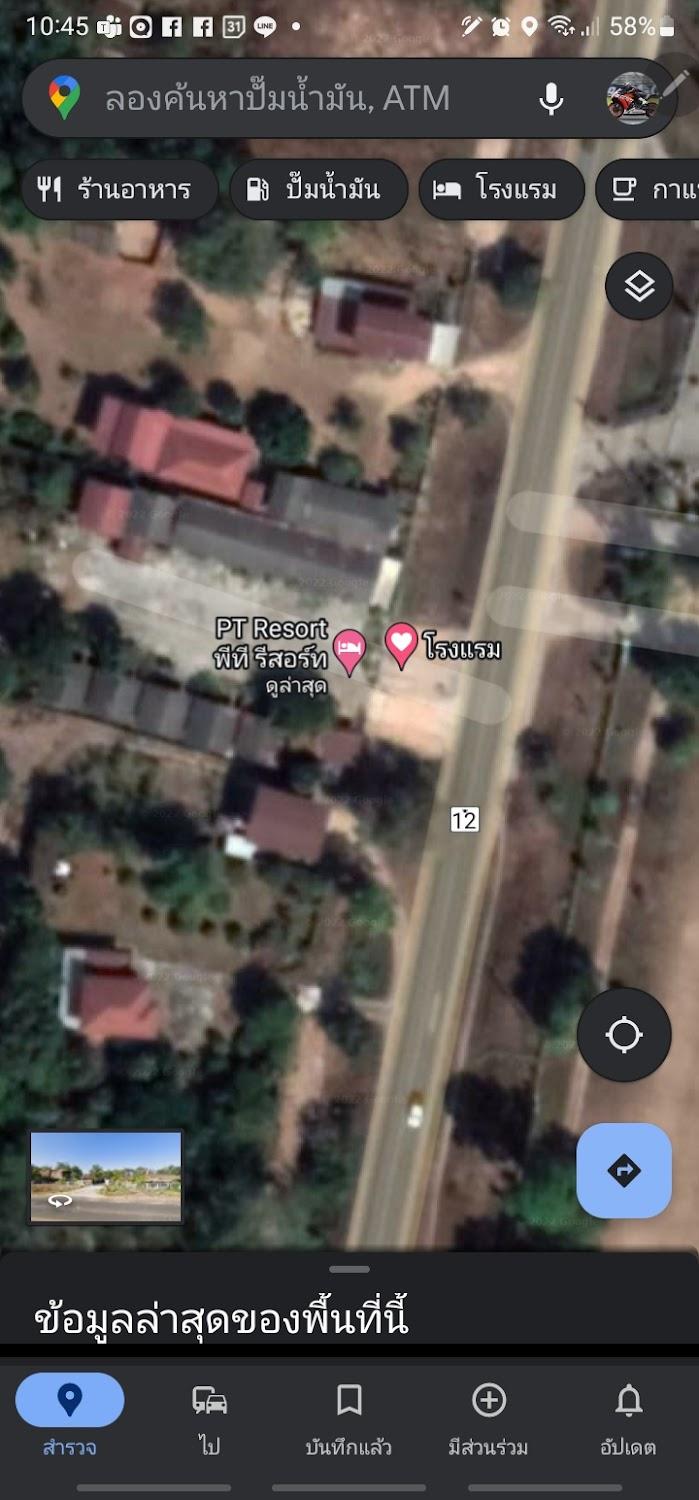
Task: Open the Street View thumbnail
Action: click(x=106, y=1177)
